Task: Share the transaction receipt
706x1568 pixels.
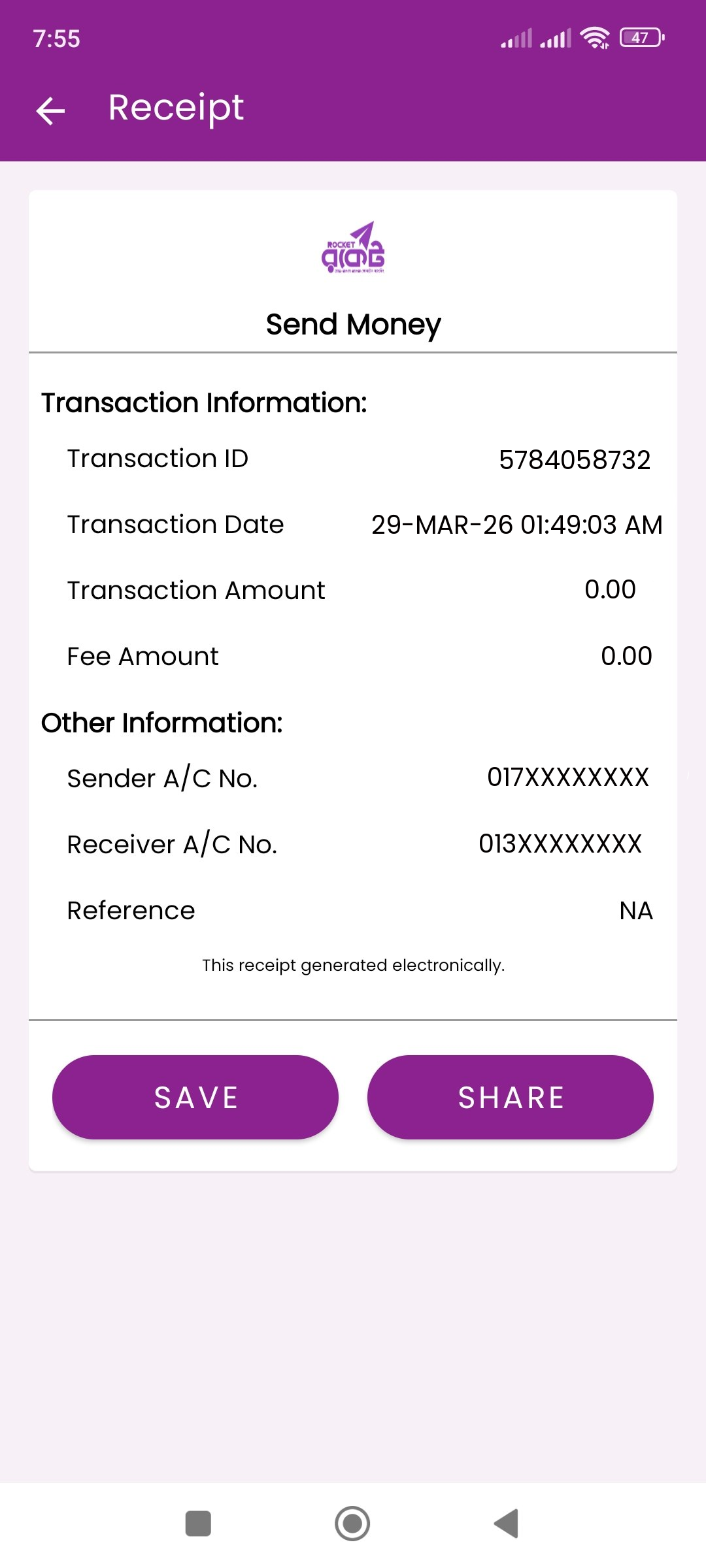Action: 511,1097
